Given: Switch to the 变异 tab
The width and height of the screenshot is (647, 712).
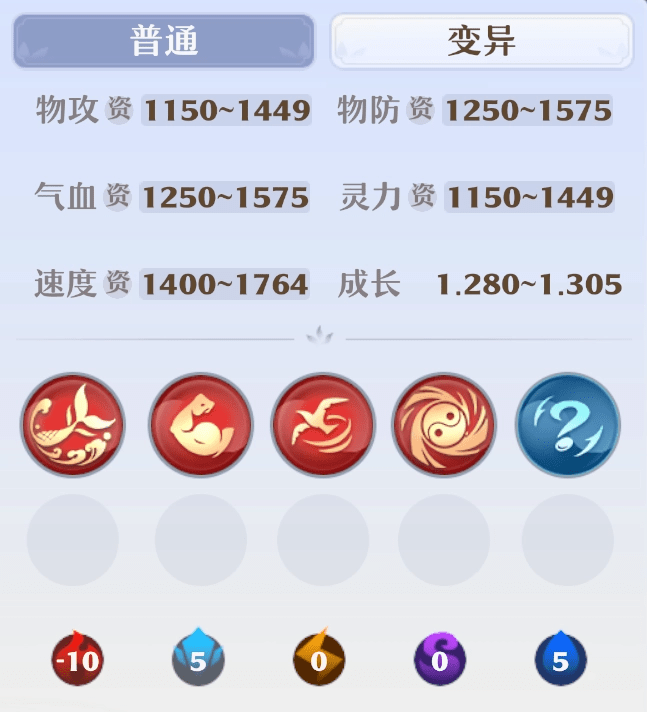Looking at the screenshot, I should [481, 41].
